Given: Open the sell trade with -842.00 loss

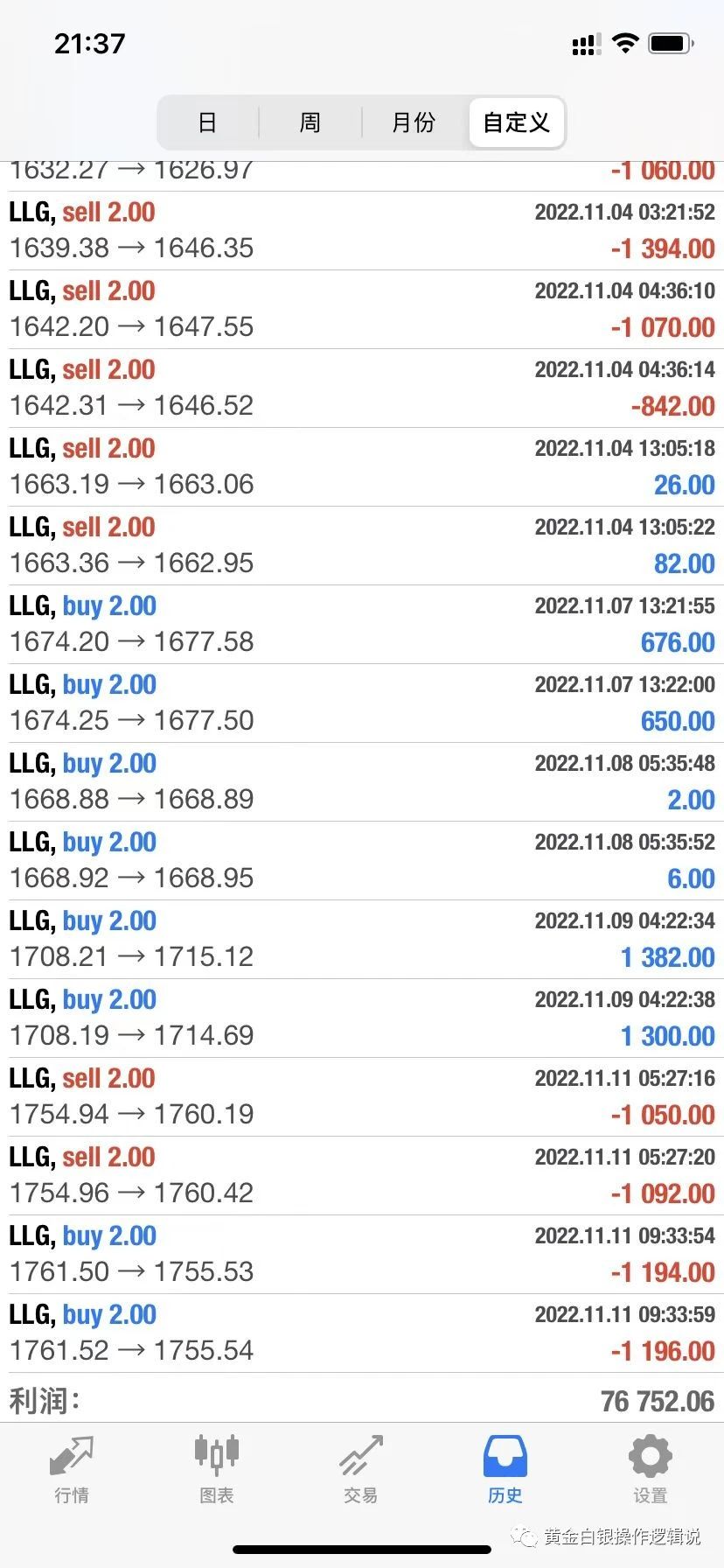Looking at the screenshot, I should tap(362, 388).
